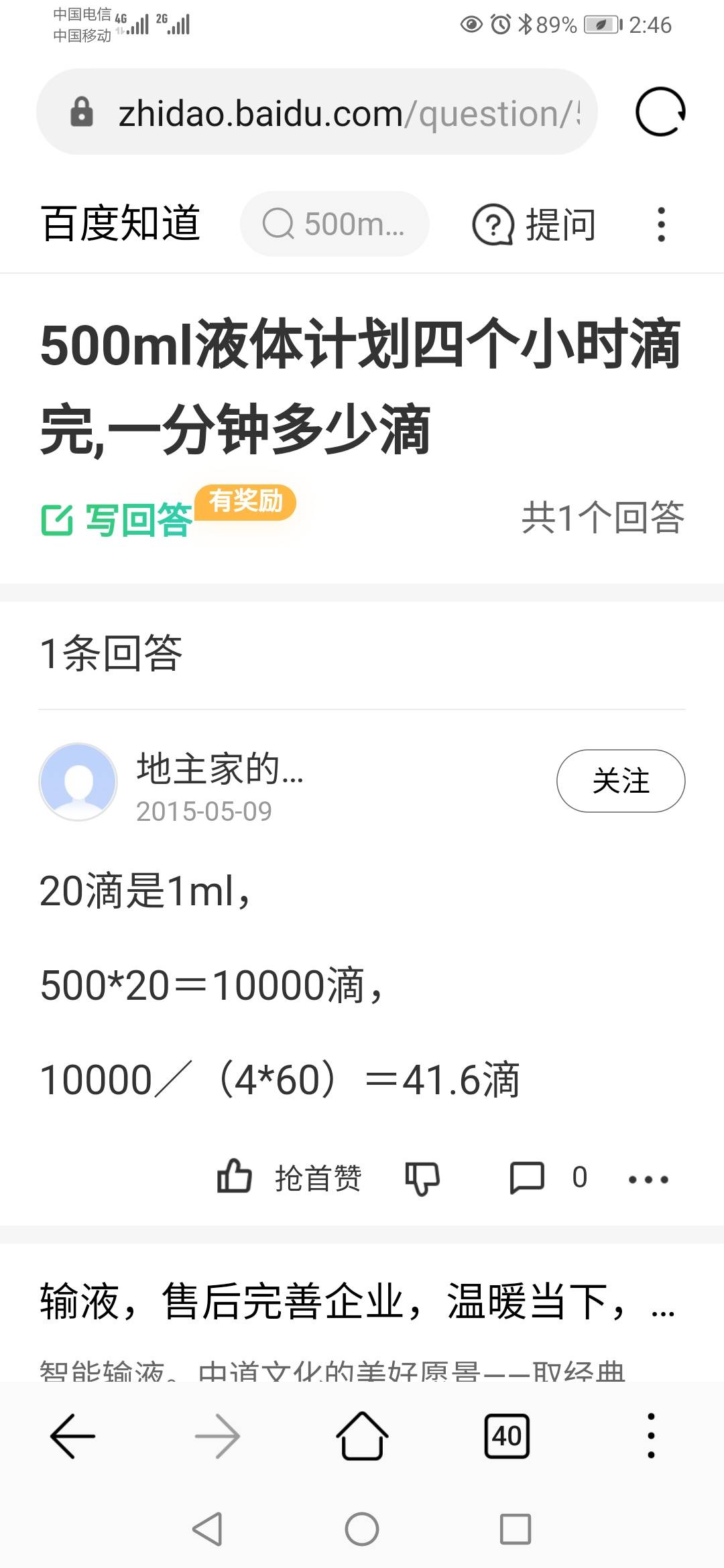Screen dimensions: 724x1568
Task: Return home via the browser home icon
Action: (362, 1437)
